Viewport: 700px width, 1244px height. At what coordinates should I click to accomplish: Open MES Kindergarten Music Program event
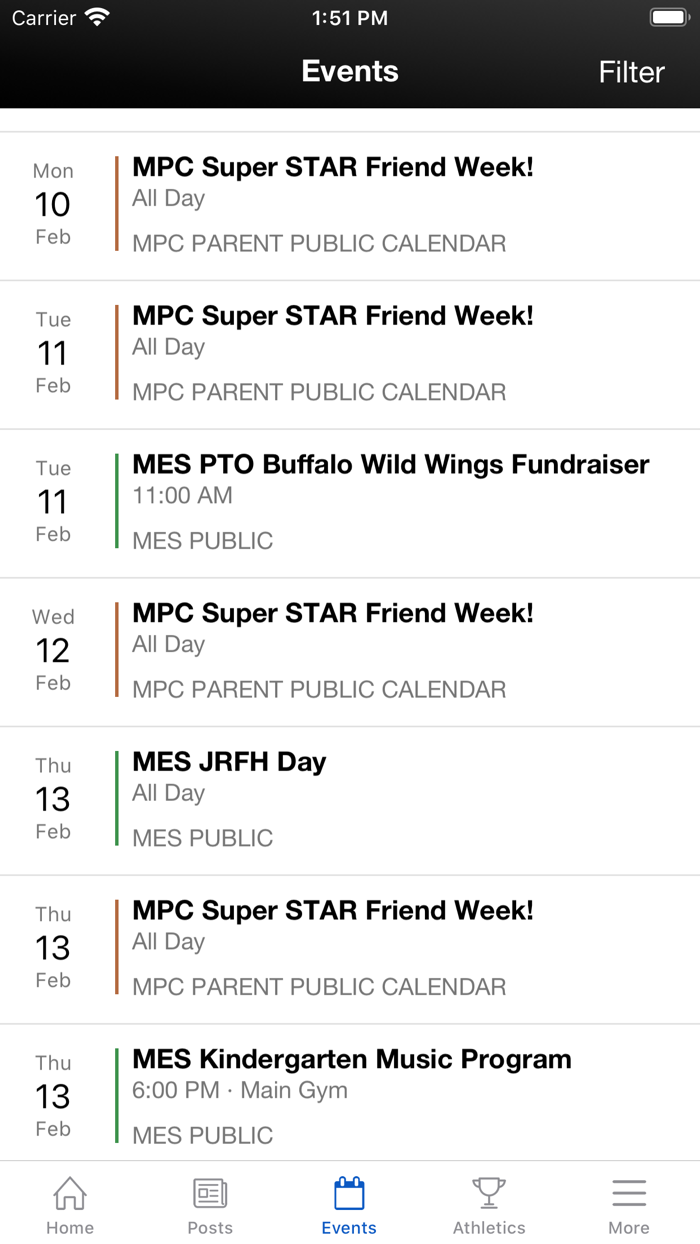pos(351,1096)
